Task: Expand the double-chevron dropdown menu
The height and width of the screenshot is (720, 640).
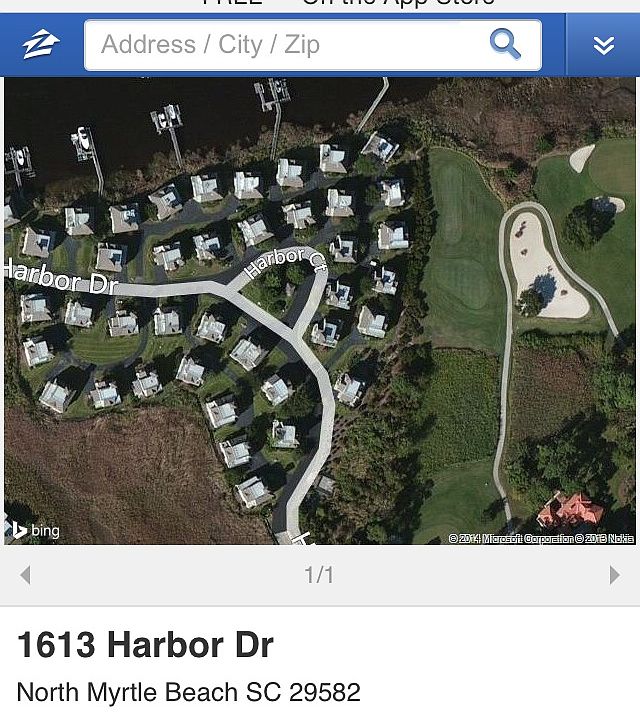Action: pos(603,45)
